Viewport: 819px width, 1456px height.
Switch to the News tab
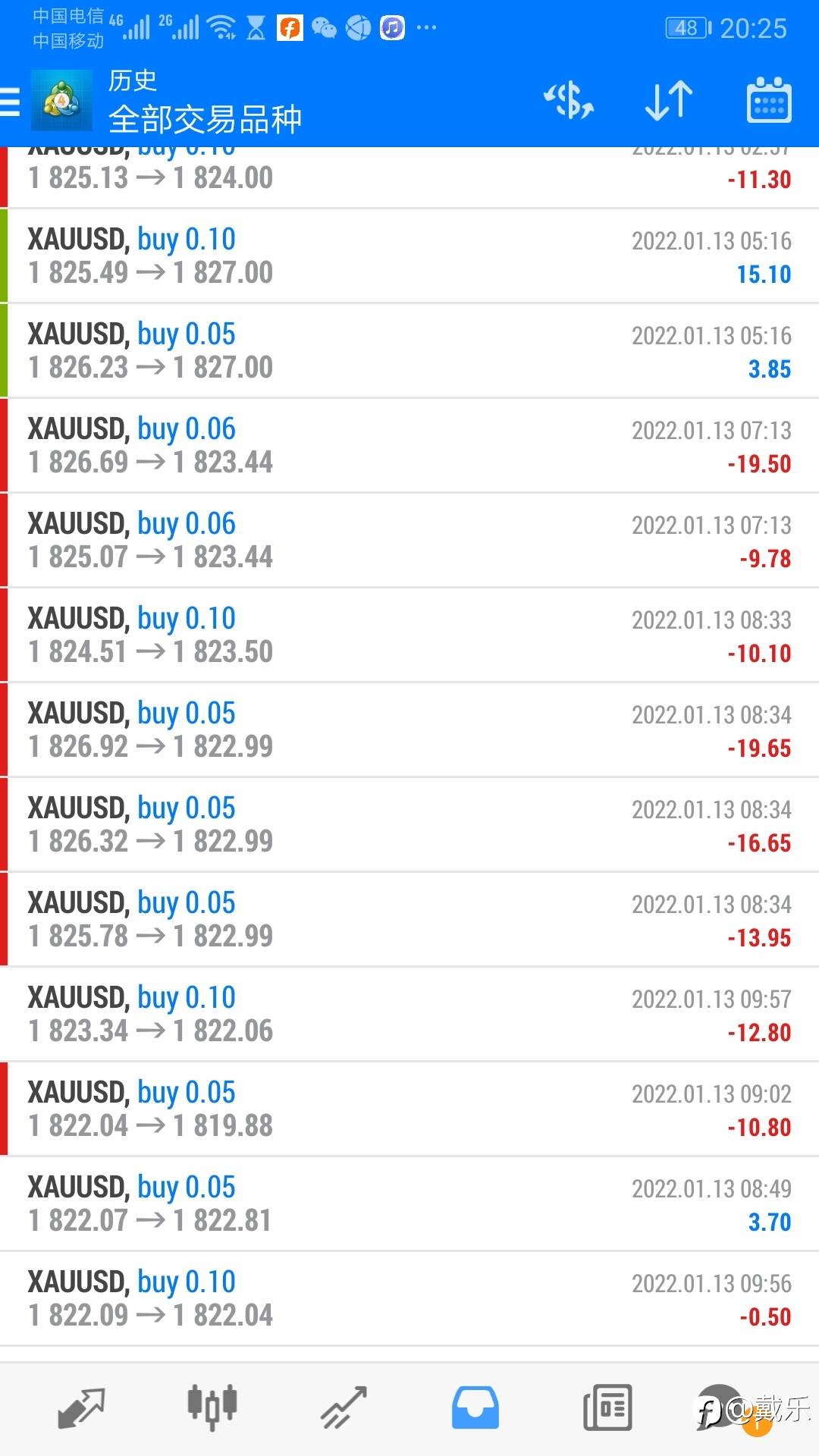(607, 1408)
